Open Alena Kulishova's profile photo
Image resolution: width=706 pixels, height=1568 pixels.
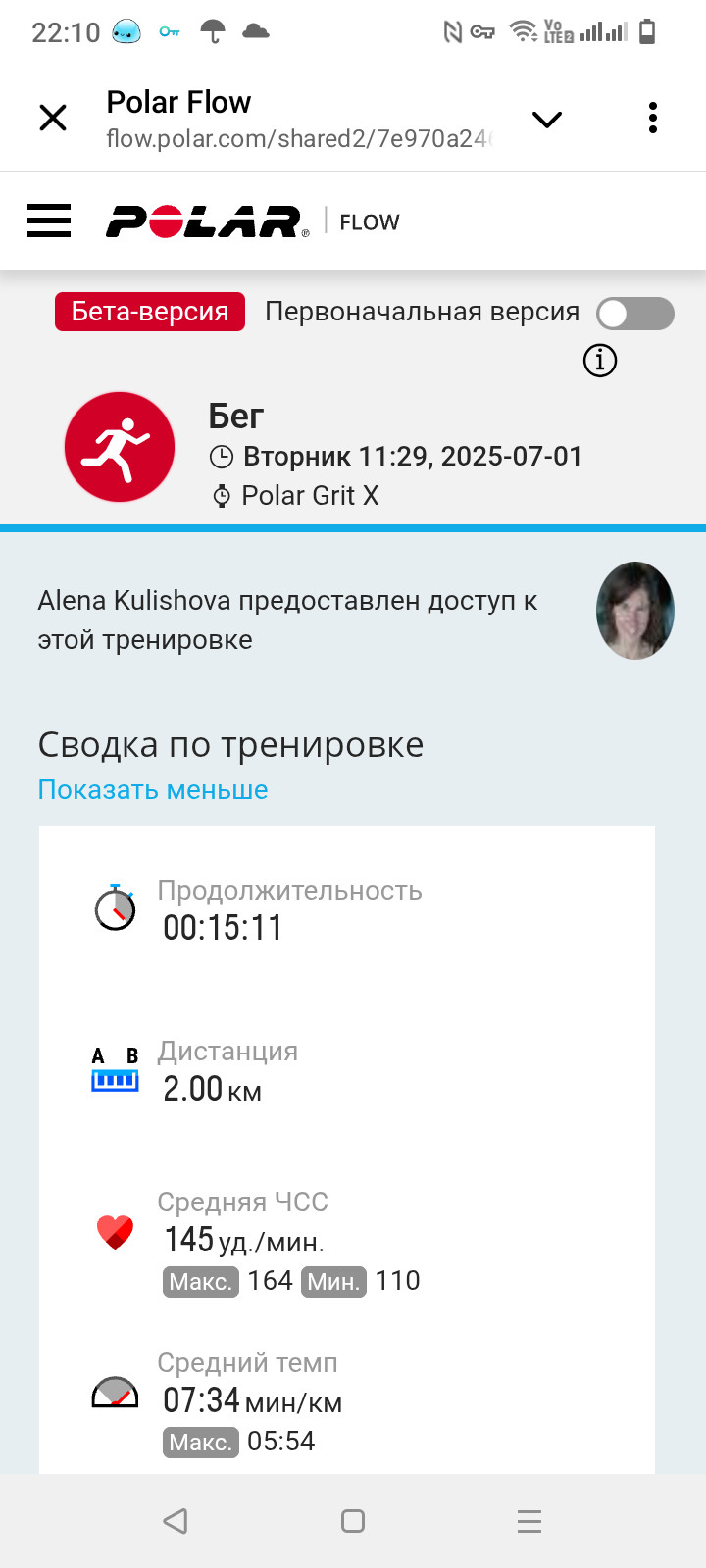(635, 610)
